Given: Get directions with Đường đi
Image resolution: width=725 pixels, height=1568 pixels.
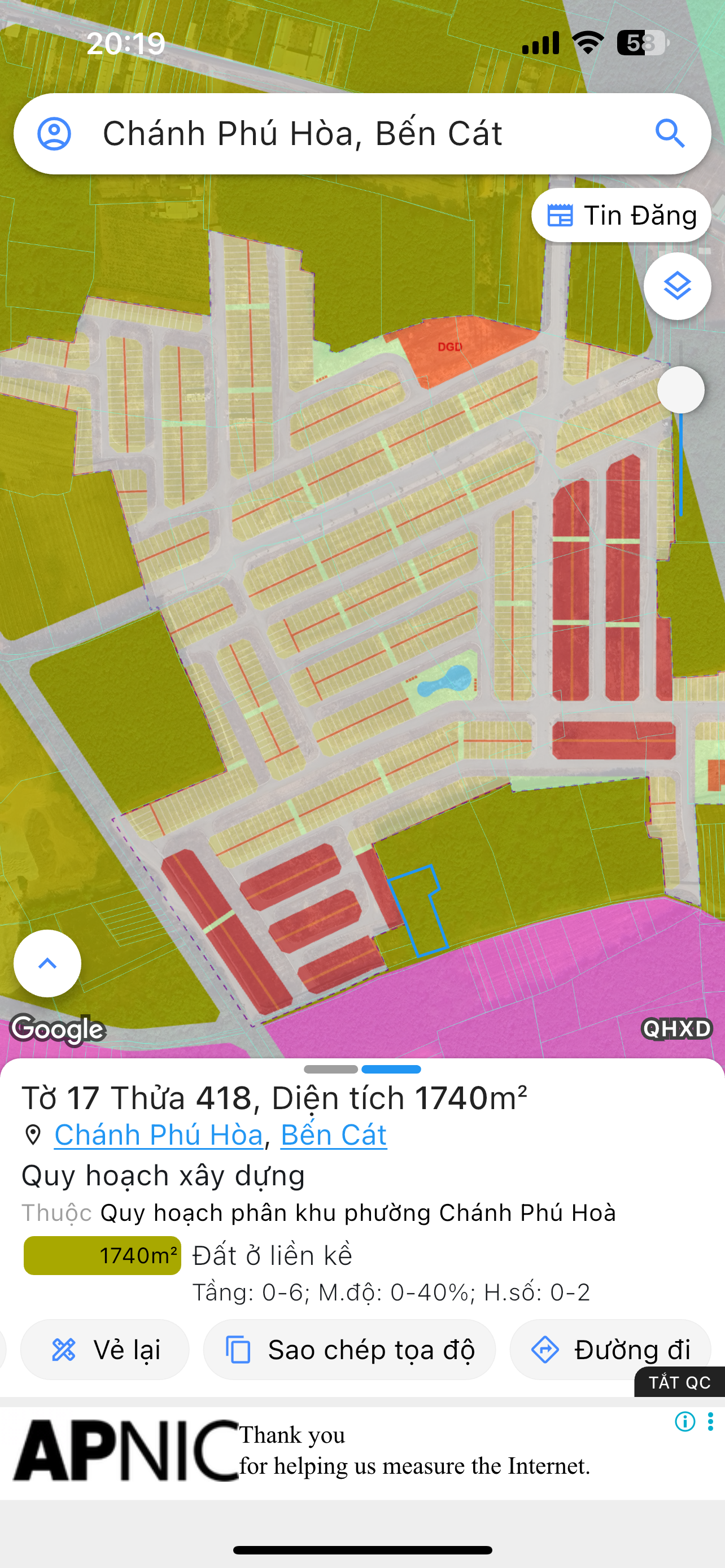Looking at the screenshot, I should click(610, 1350).
